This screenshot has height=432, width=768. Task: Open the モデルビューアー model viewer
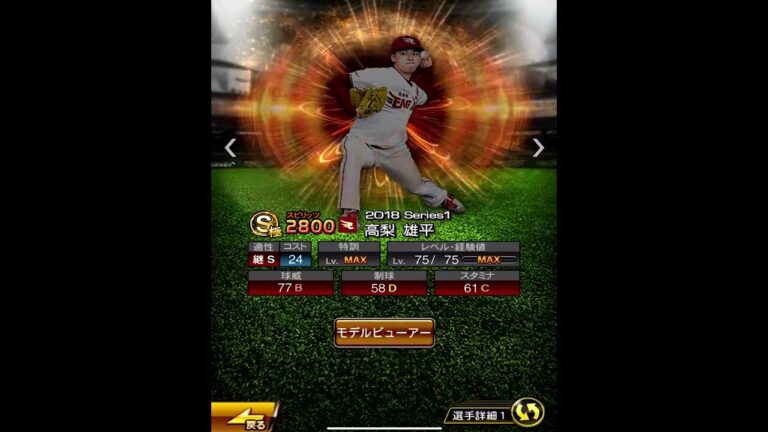click(x=384, y=332)
